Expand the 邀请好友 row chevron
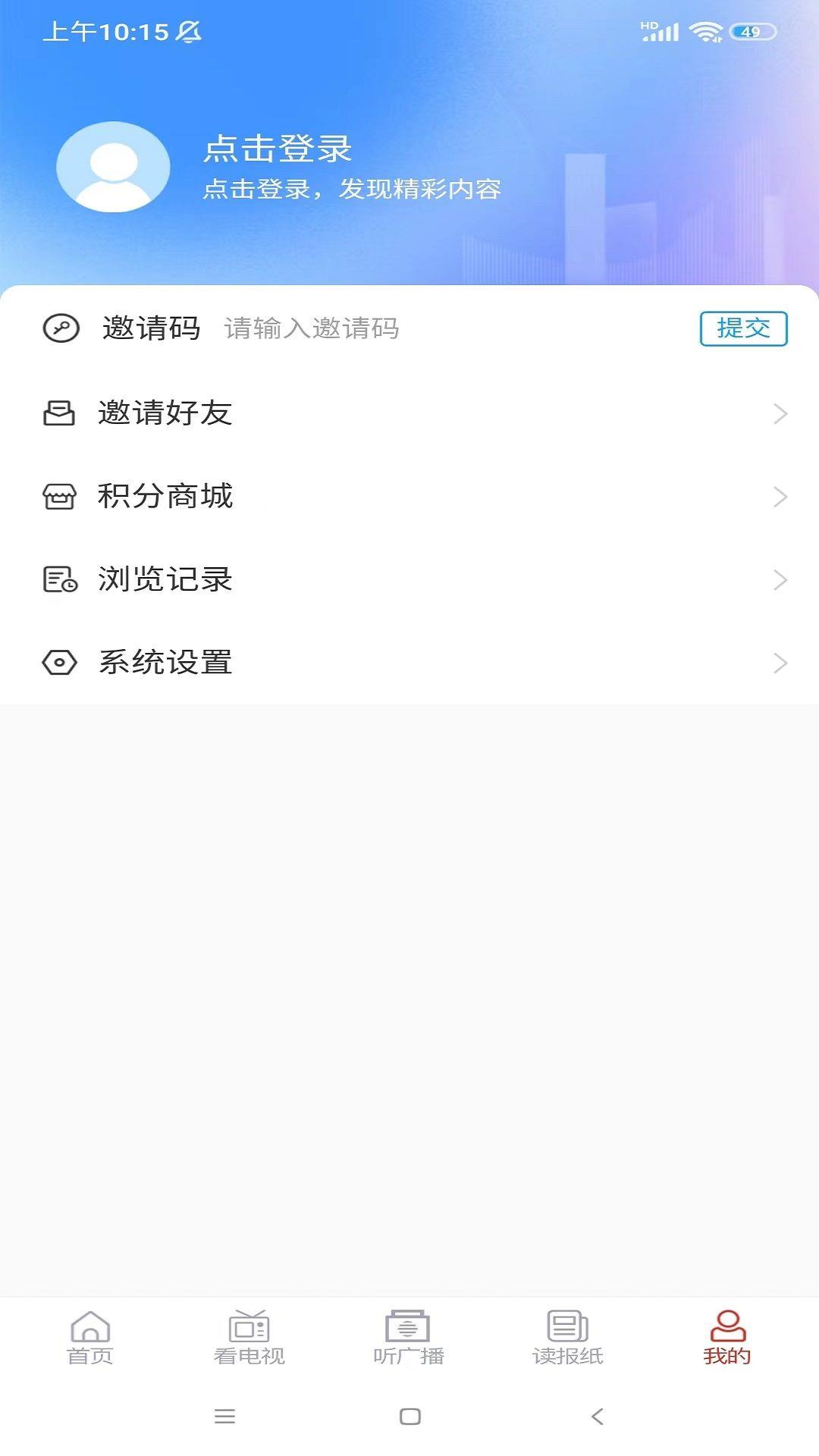The height and width of the screenshot is (1456, 819). point(781,414)
